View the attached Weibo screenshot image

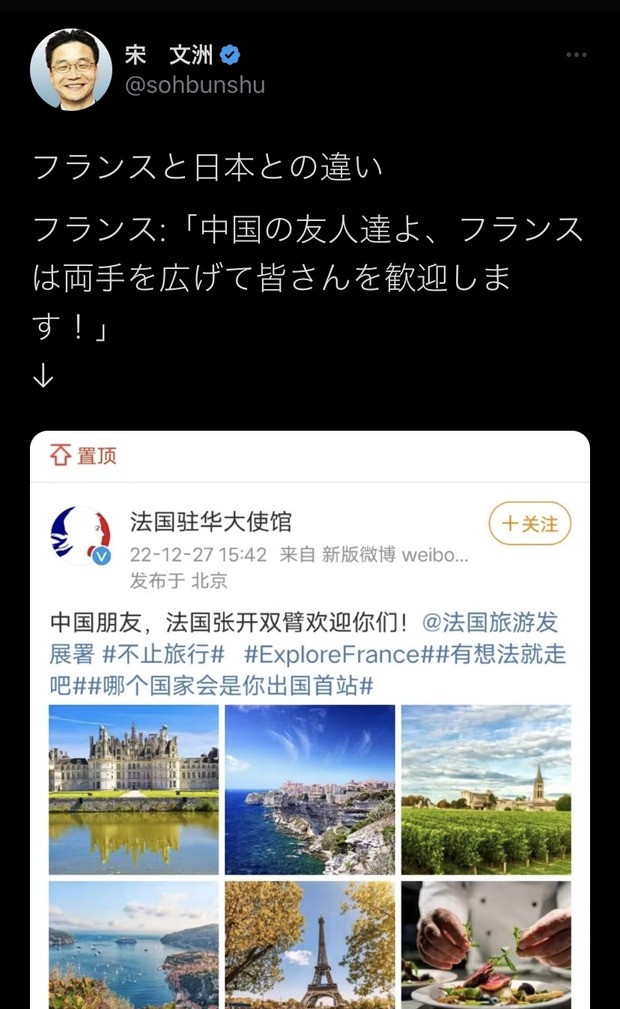(x=310, y=720)
